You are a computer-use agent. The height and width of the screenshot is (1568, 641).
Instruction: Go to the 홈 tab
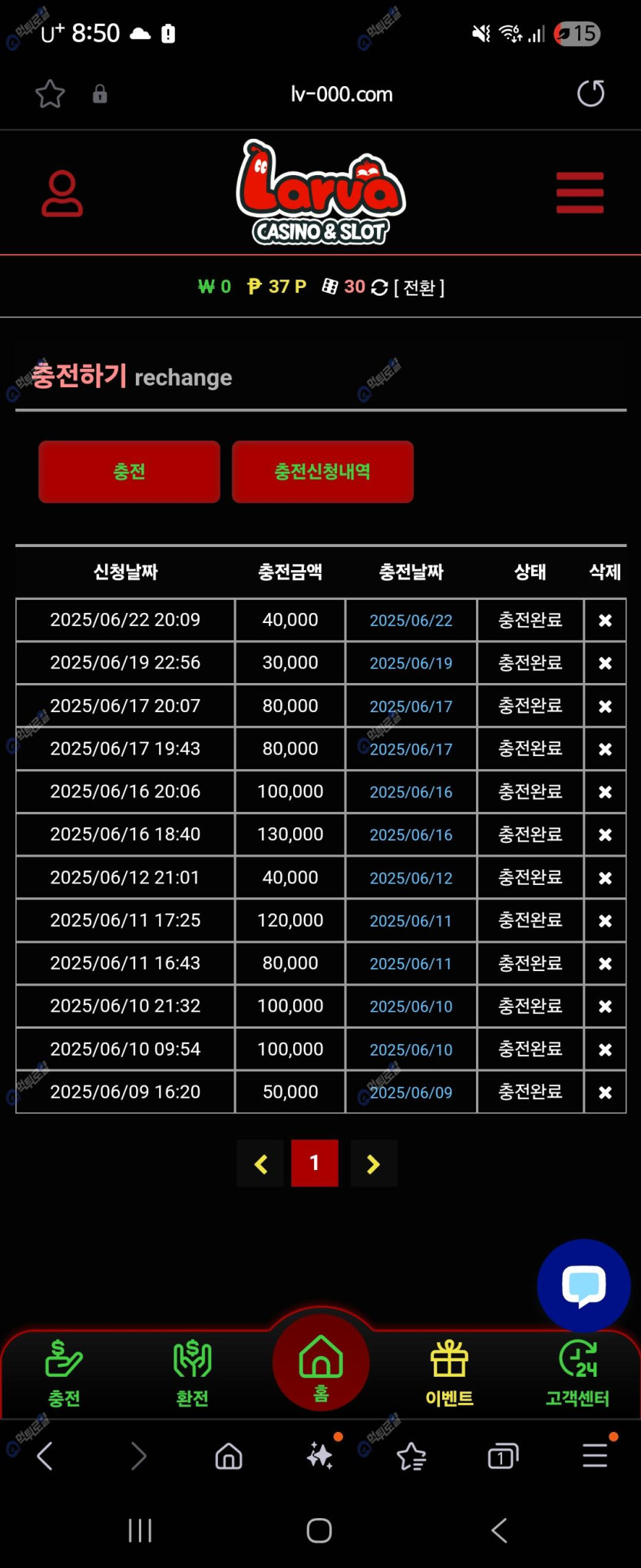click(321, 1364)
